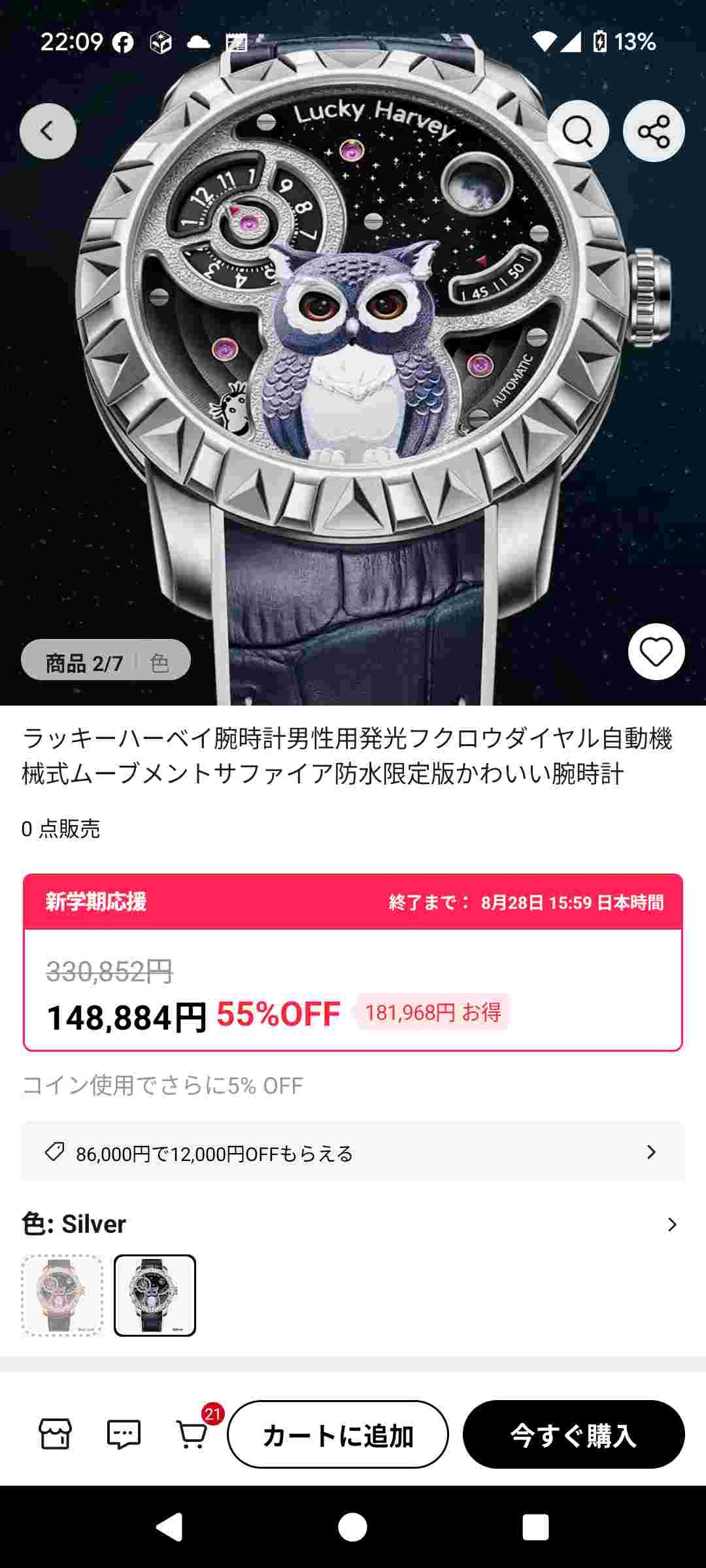Open chat with the seller
Screen dimensions: 706x1568
click(124, 1434)
